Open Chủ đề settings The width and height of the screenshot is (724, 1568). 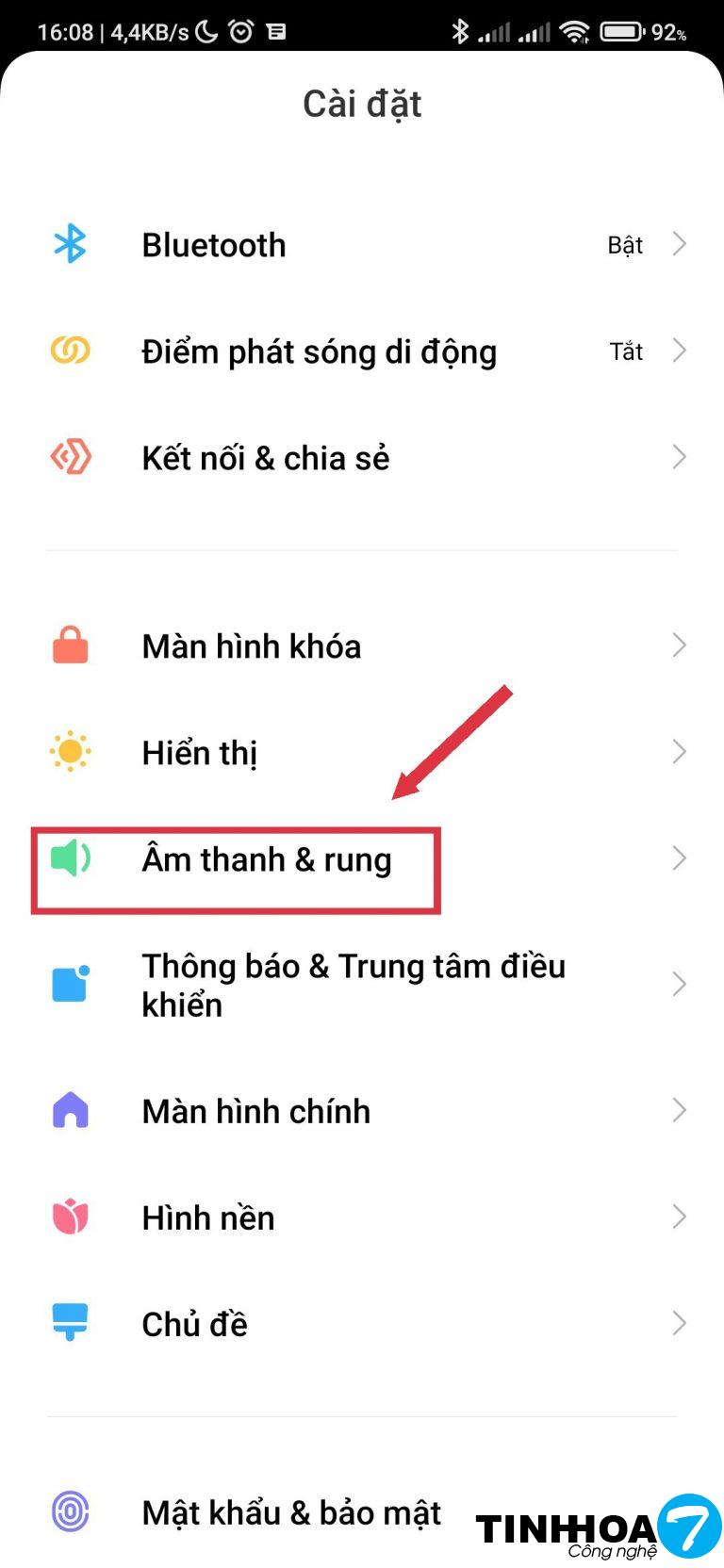(362, 1324)
